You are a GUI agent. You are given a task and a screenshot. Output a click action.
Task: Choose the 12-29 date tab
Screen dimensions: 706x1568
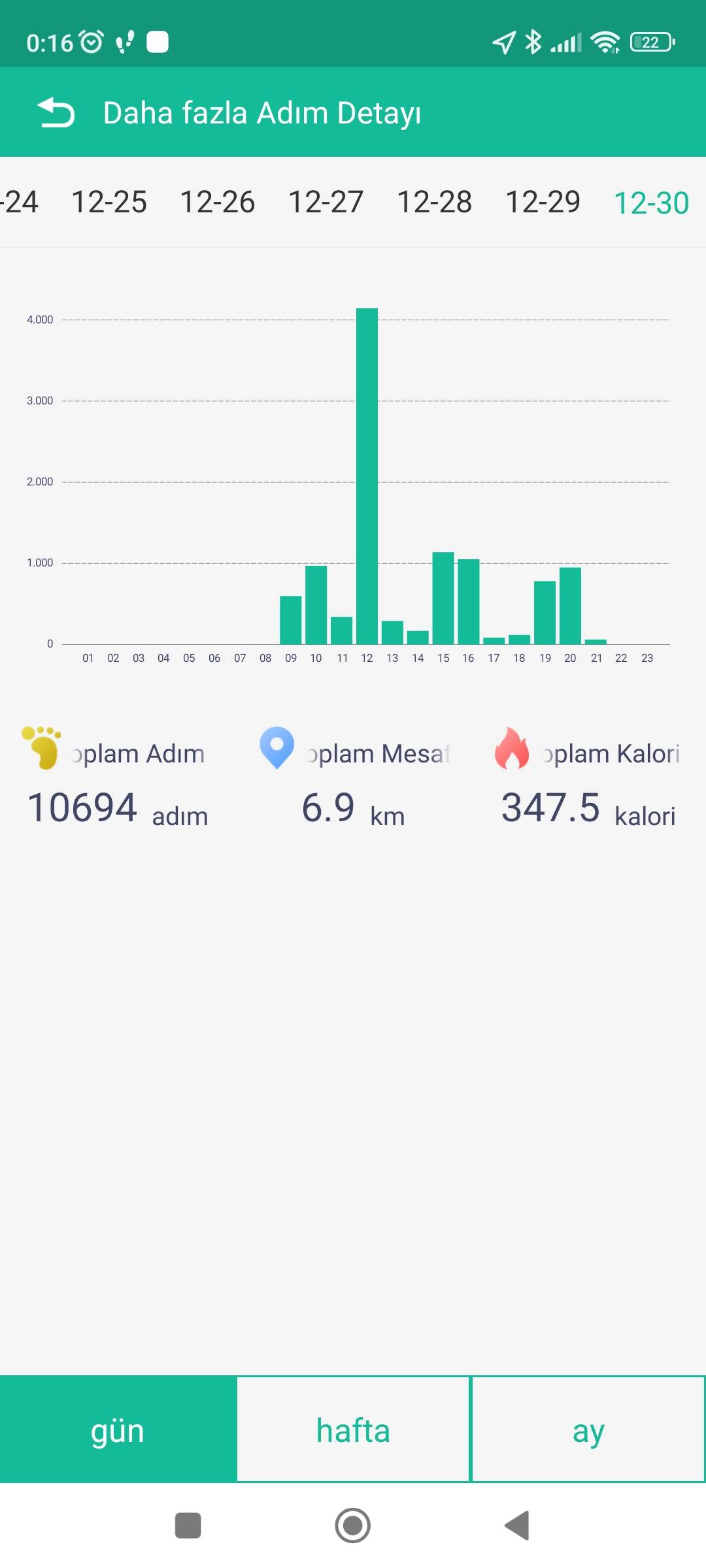(x=543, y=202)
